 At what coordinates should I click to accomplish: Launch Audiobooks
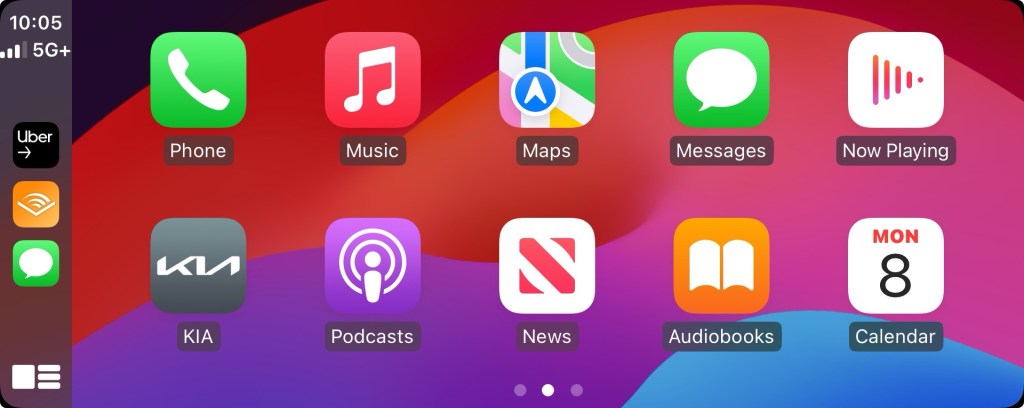[x=720, y=266]
